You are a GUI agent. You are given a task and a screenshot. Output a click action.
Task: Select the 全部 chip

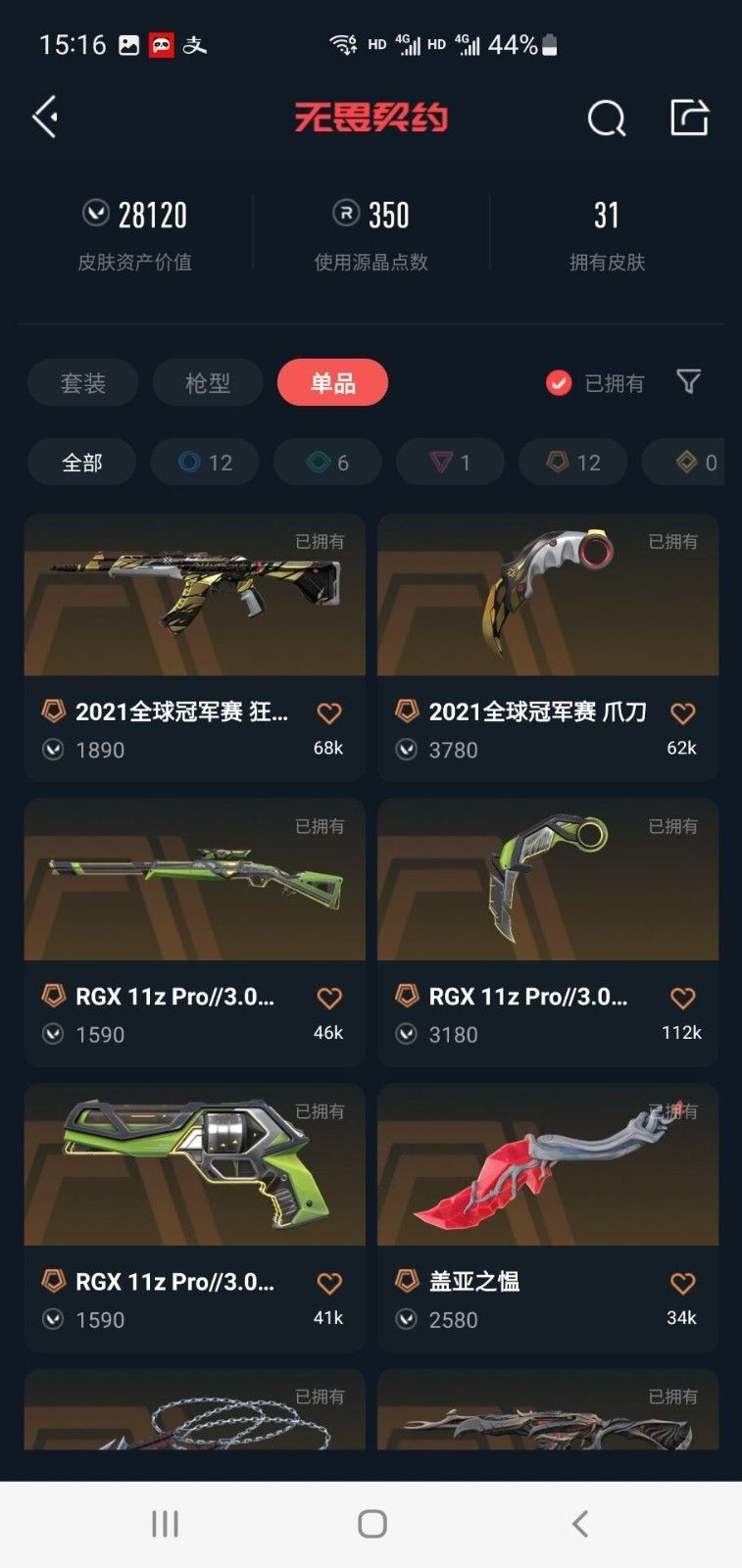pos(81,462)
